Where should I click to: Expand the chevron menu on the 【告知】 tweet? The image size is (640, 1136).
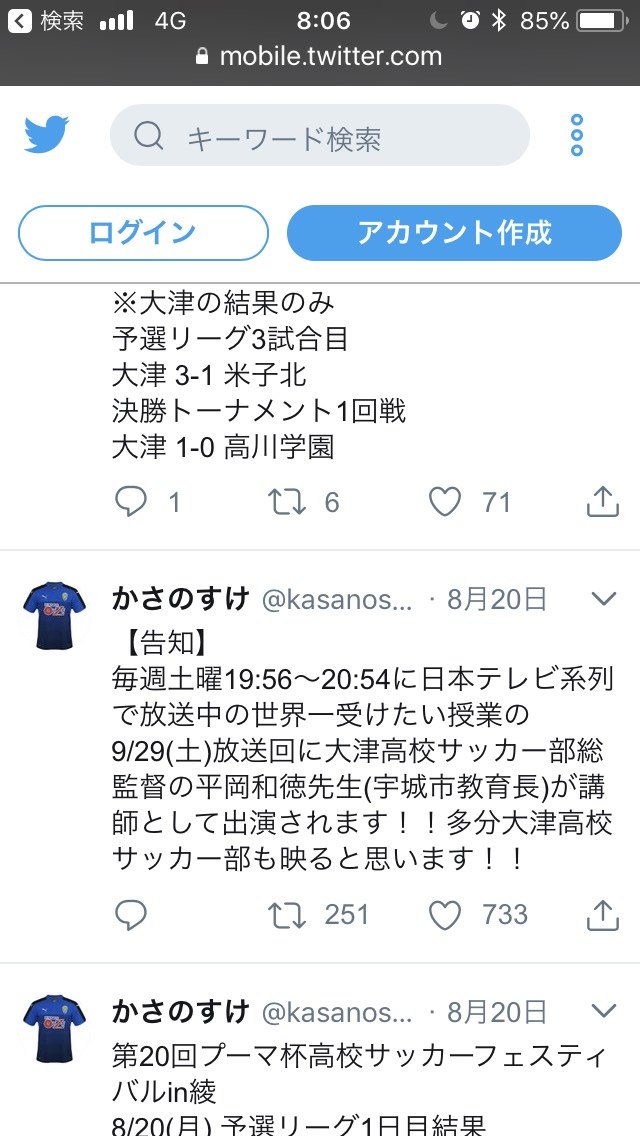click(604, 598)
